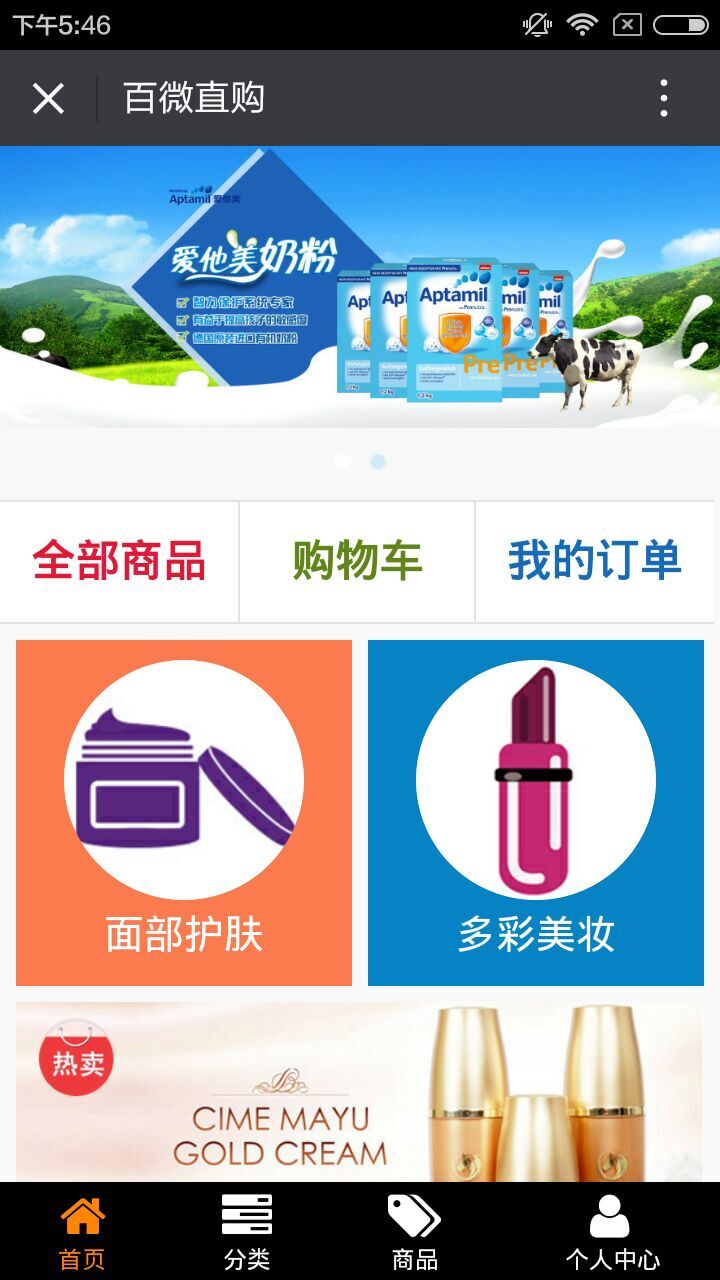Open 全部商品 all products

click(x=119, y=561)
